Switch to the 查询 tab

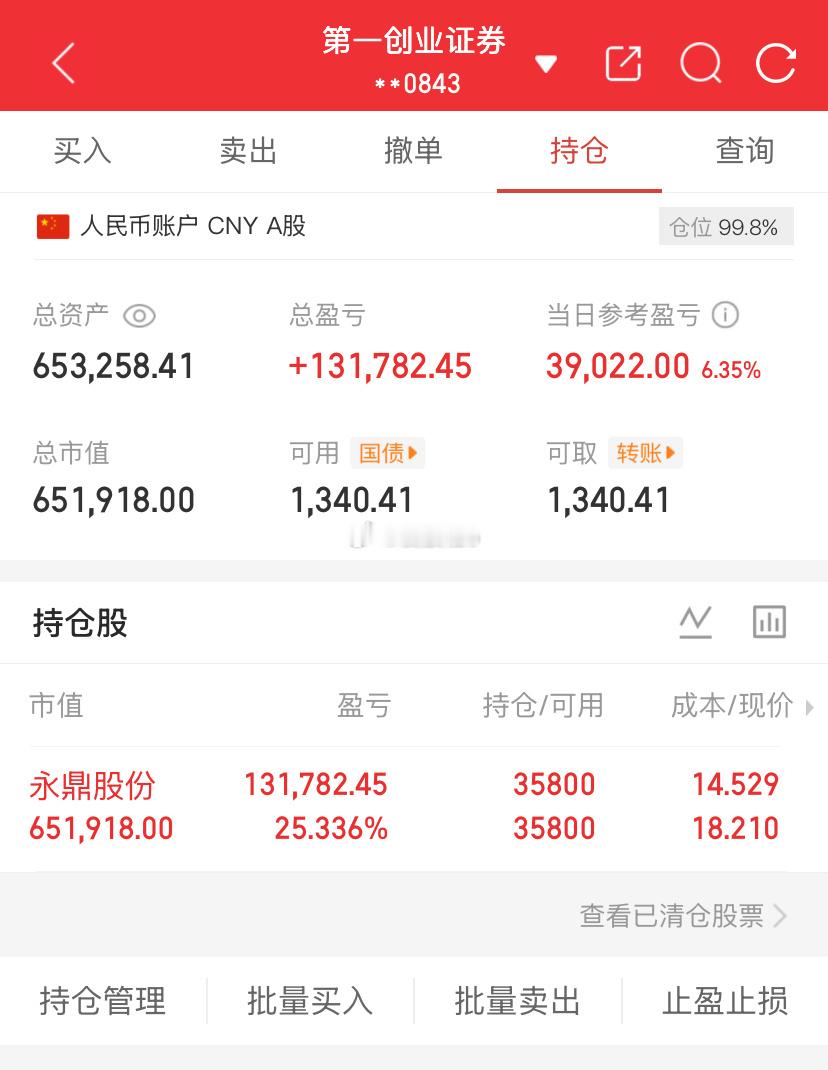pyautogui.click(x=745, y=151)
